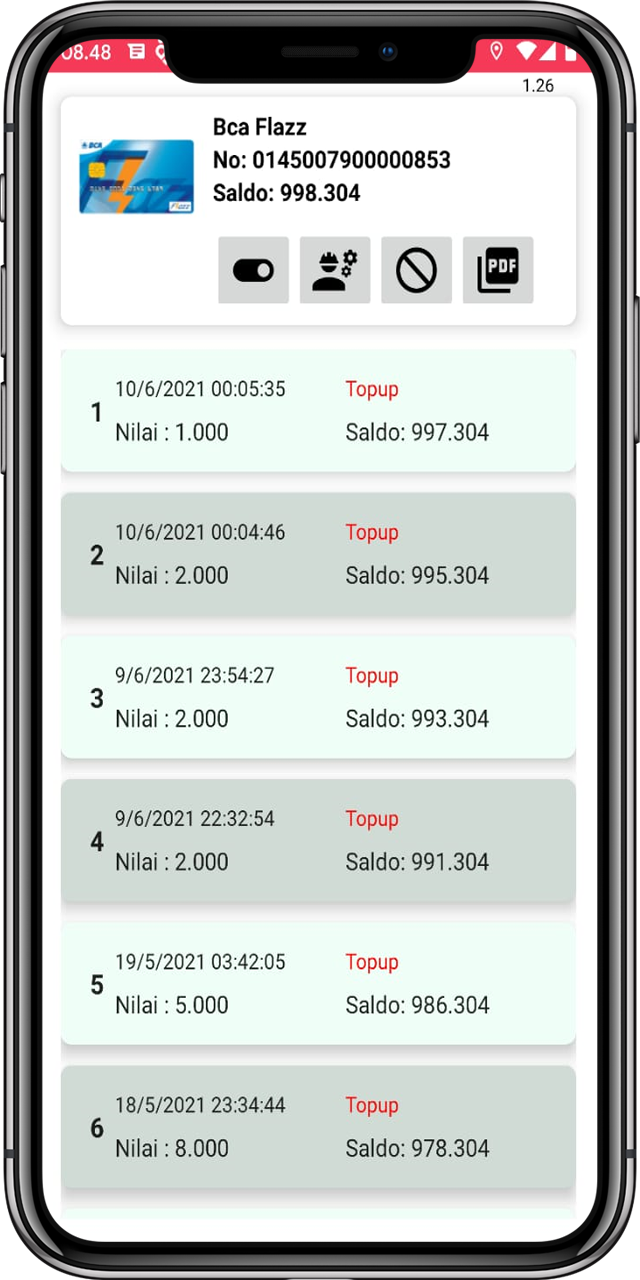The image size is (640, 1280).
Task: View transaction 6 with Nilai 8.000
Action: click(318, 1126)
